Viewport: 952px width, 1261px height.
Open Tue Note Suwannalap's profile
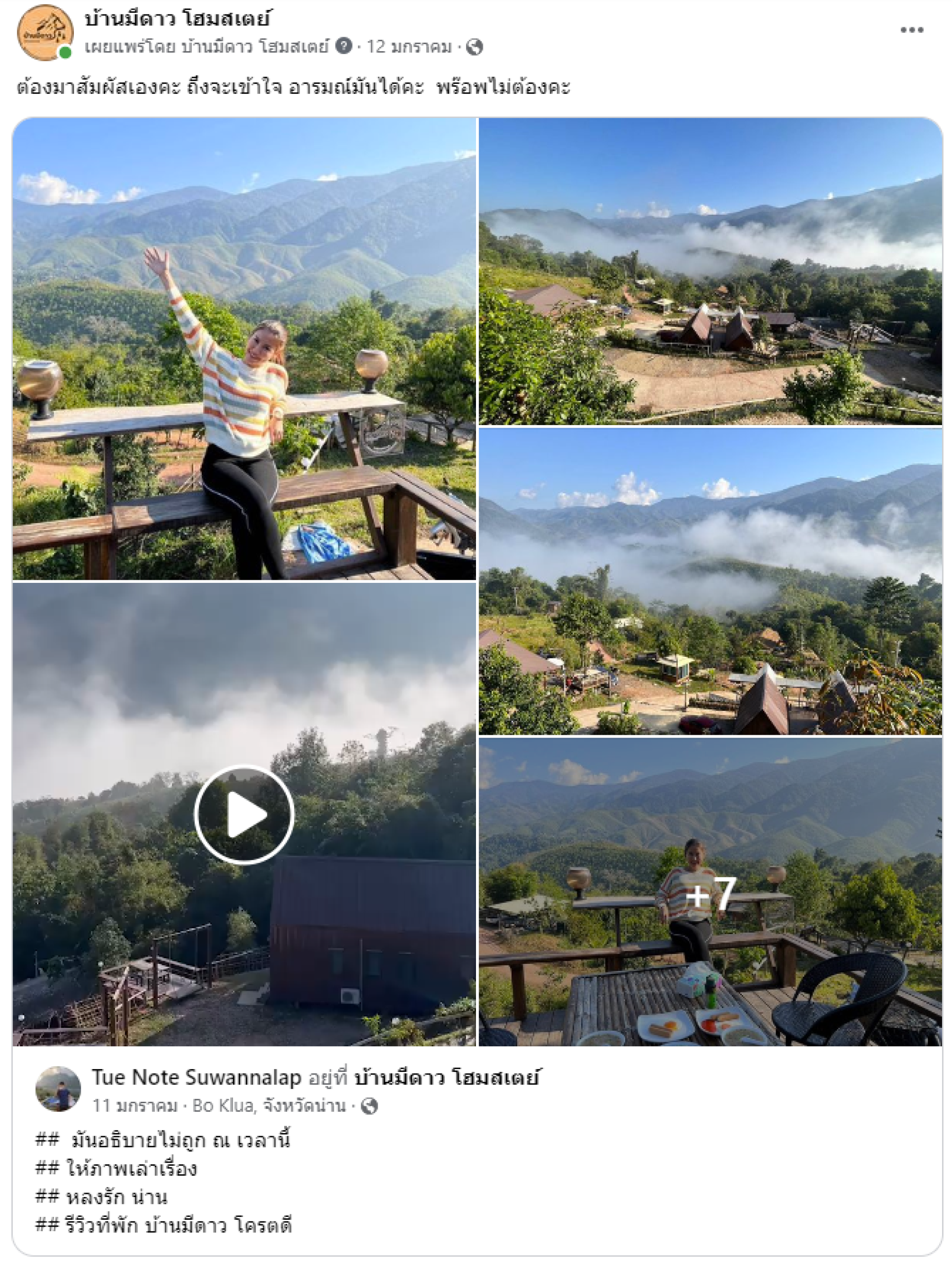coord(196,1077)
